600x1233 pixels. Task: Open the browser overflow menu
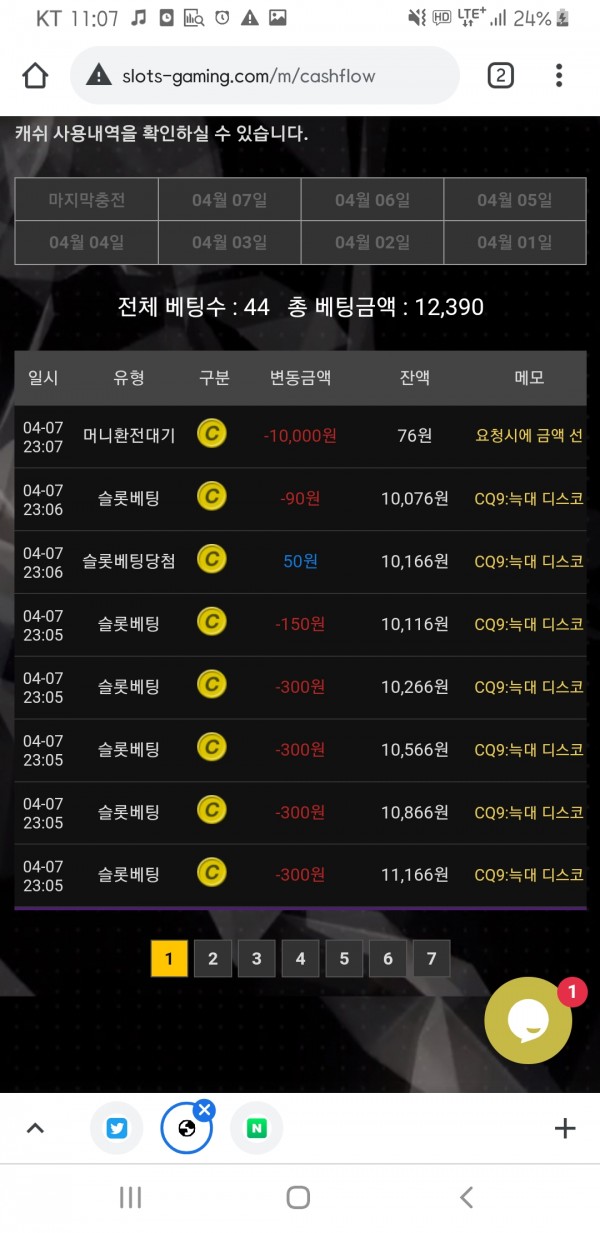[559, 76]
